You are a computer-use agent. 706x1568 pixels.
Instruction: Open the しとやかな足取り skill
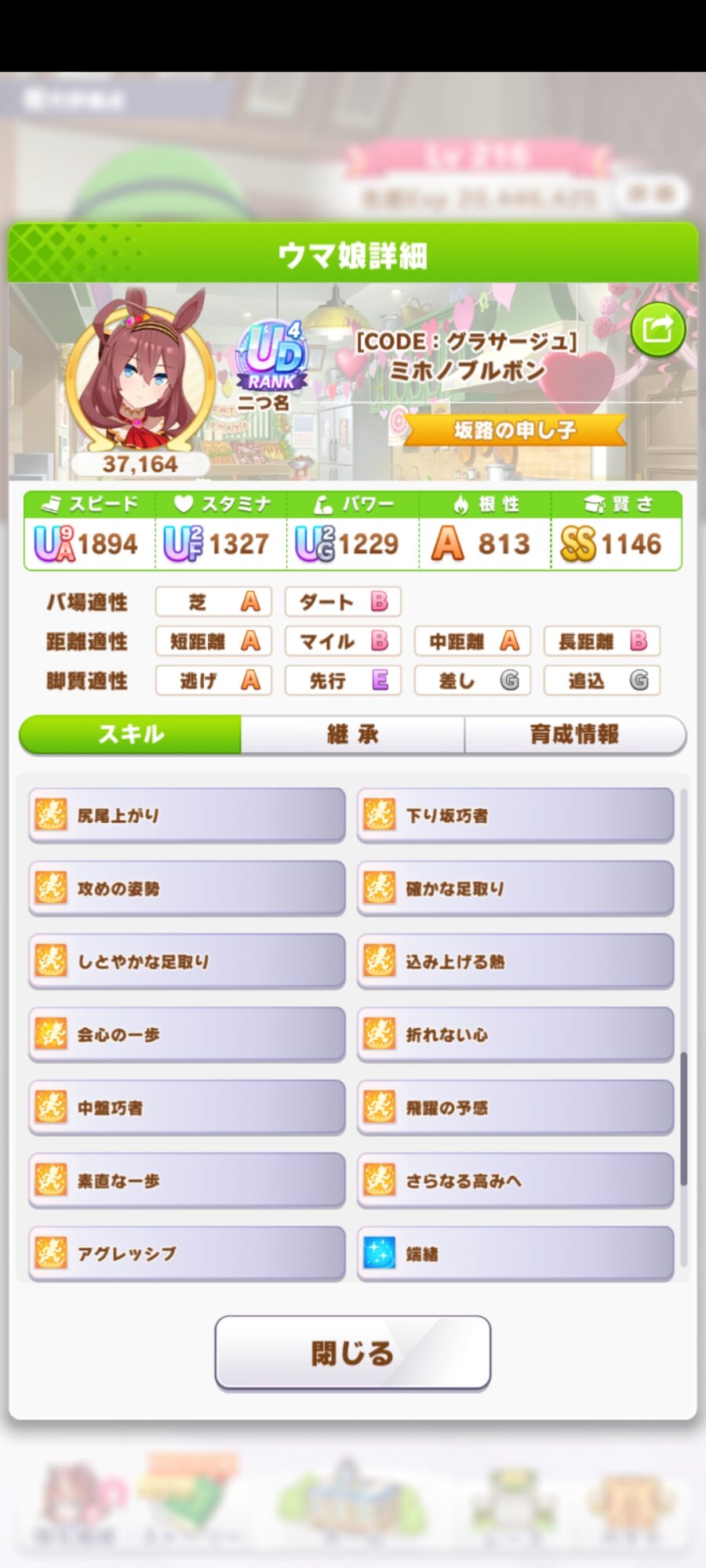[187, 961]
